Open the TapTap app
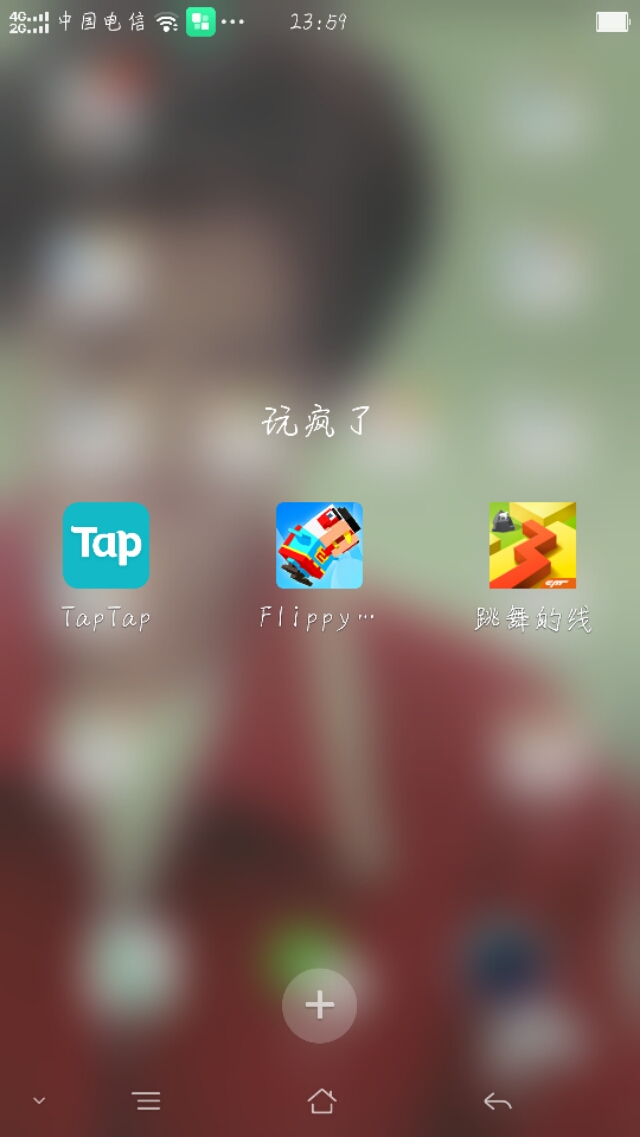The width and height of the screenshot is (640, 1137). pos(106,546)
